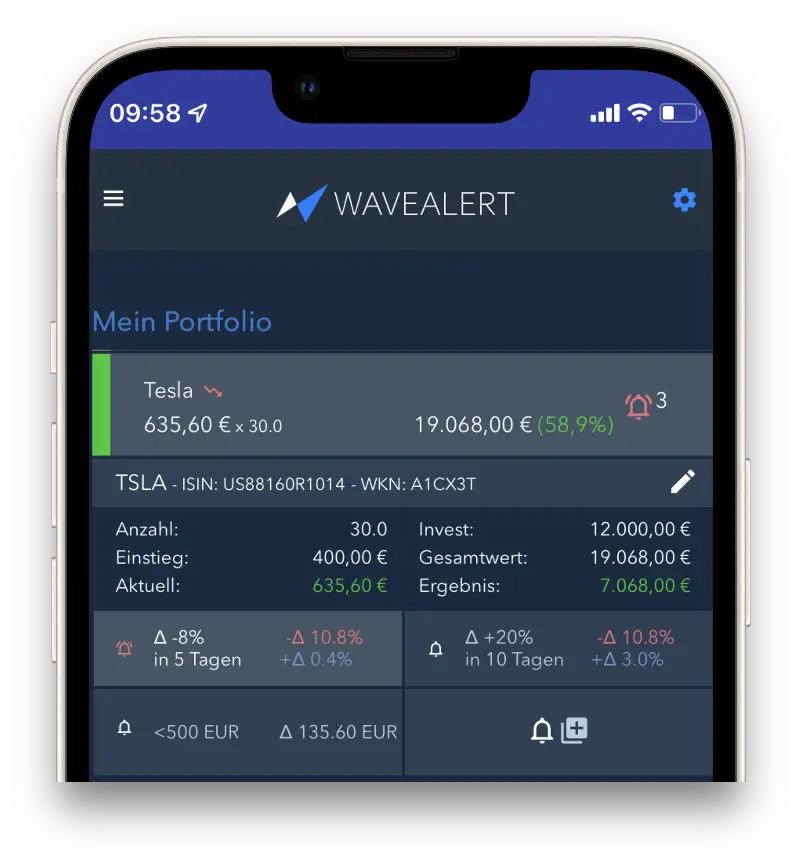The height and width of the screenshot is (866, 800).
Task: Toggle the bell on the <500 EUR alert
Action: point(124,730)
